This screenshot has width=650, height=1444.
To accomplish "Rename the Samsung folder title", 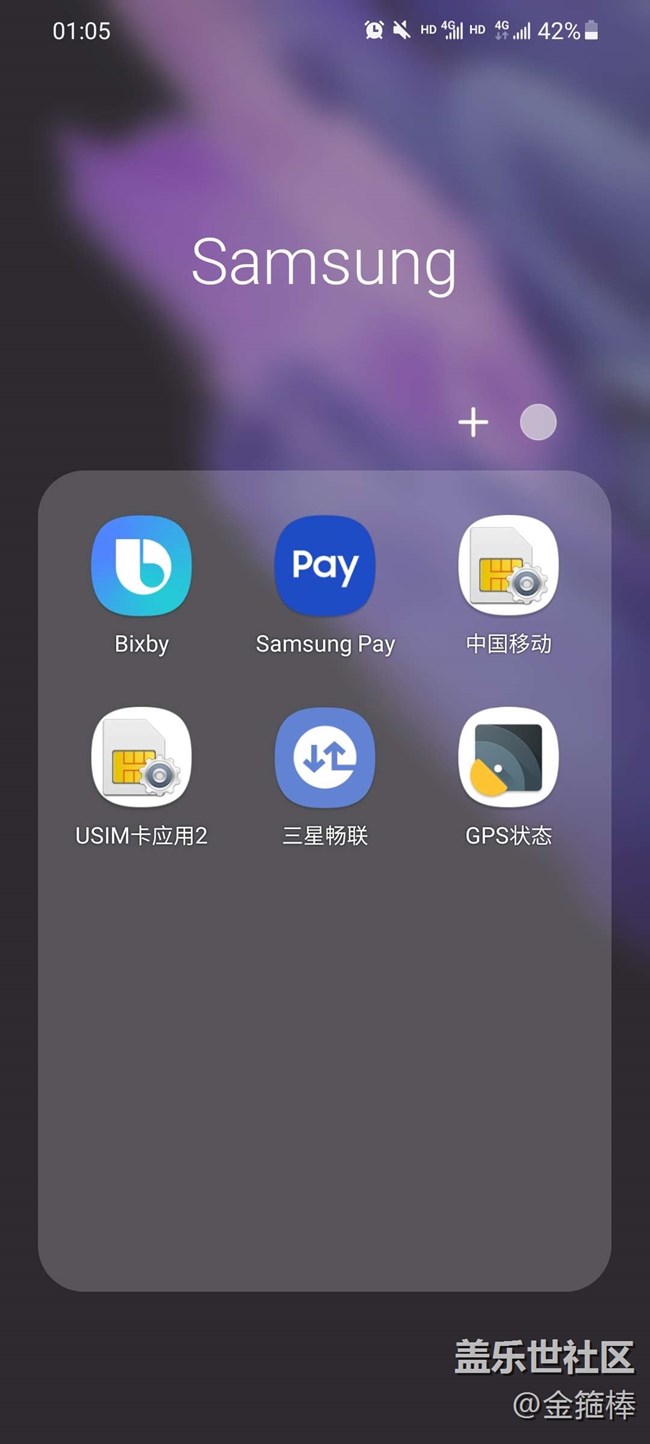I will (x=324, y=262).
